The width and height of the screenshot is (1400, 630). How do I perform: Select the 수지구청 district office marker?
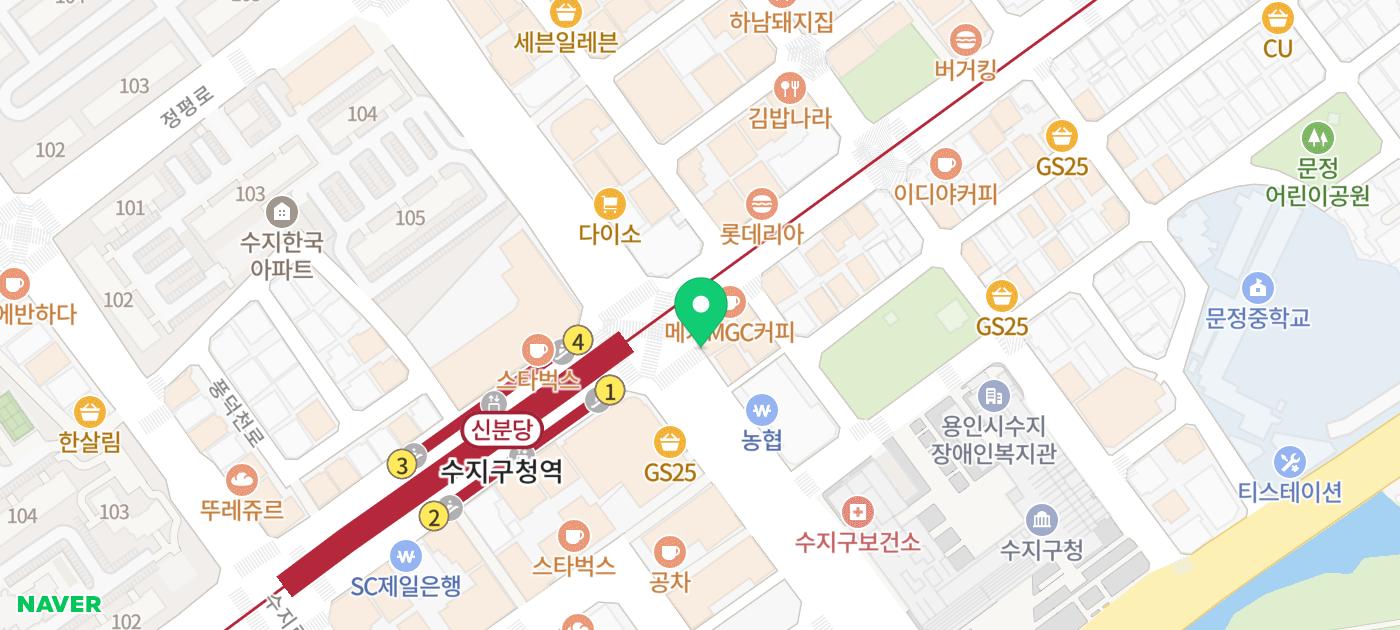(x=1041, y=520)
